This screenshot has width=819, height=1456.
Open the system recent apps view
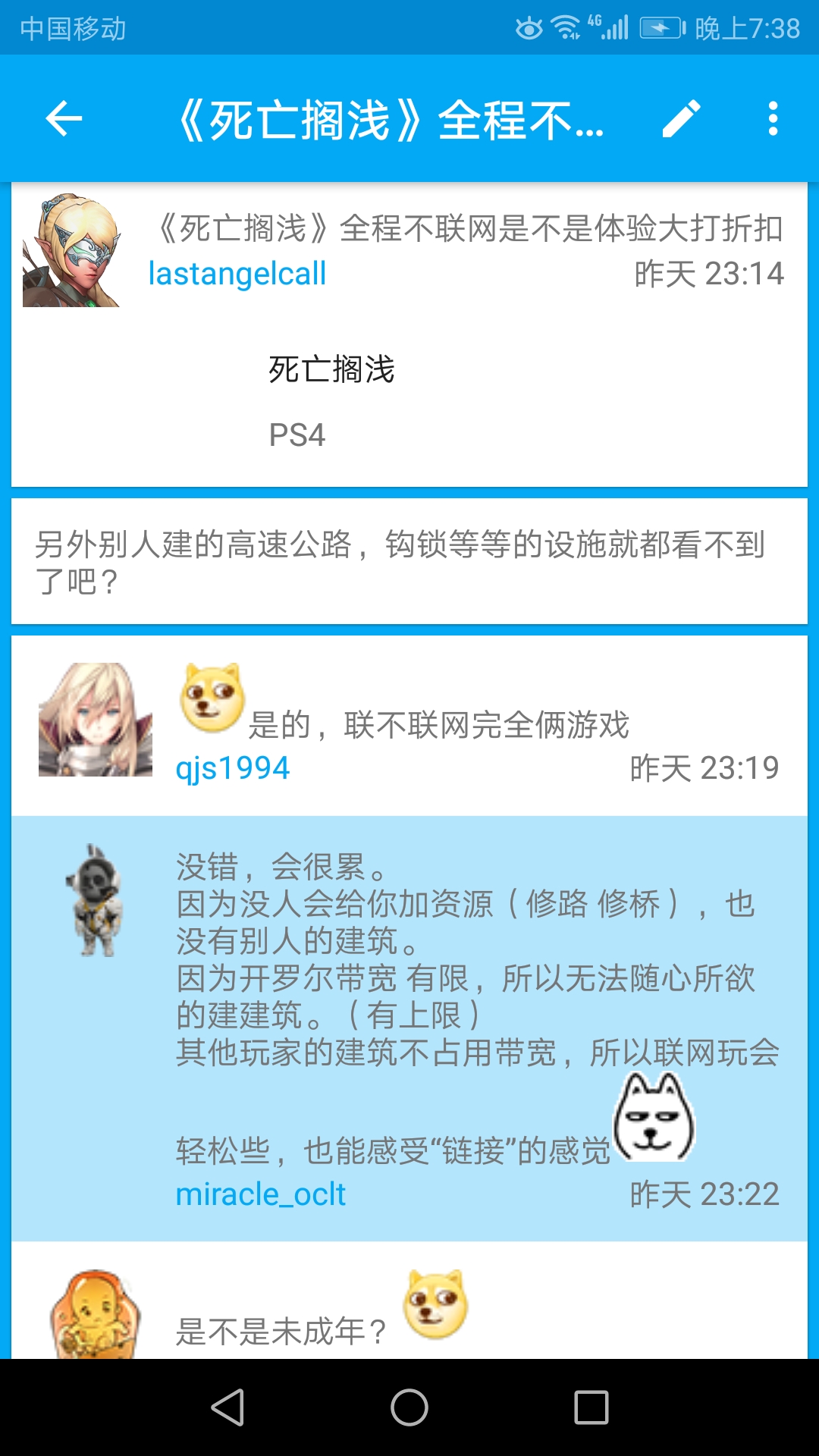coord(591,1407)
